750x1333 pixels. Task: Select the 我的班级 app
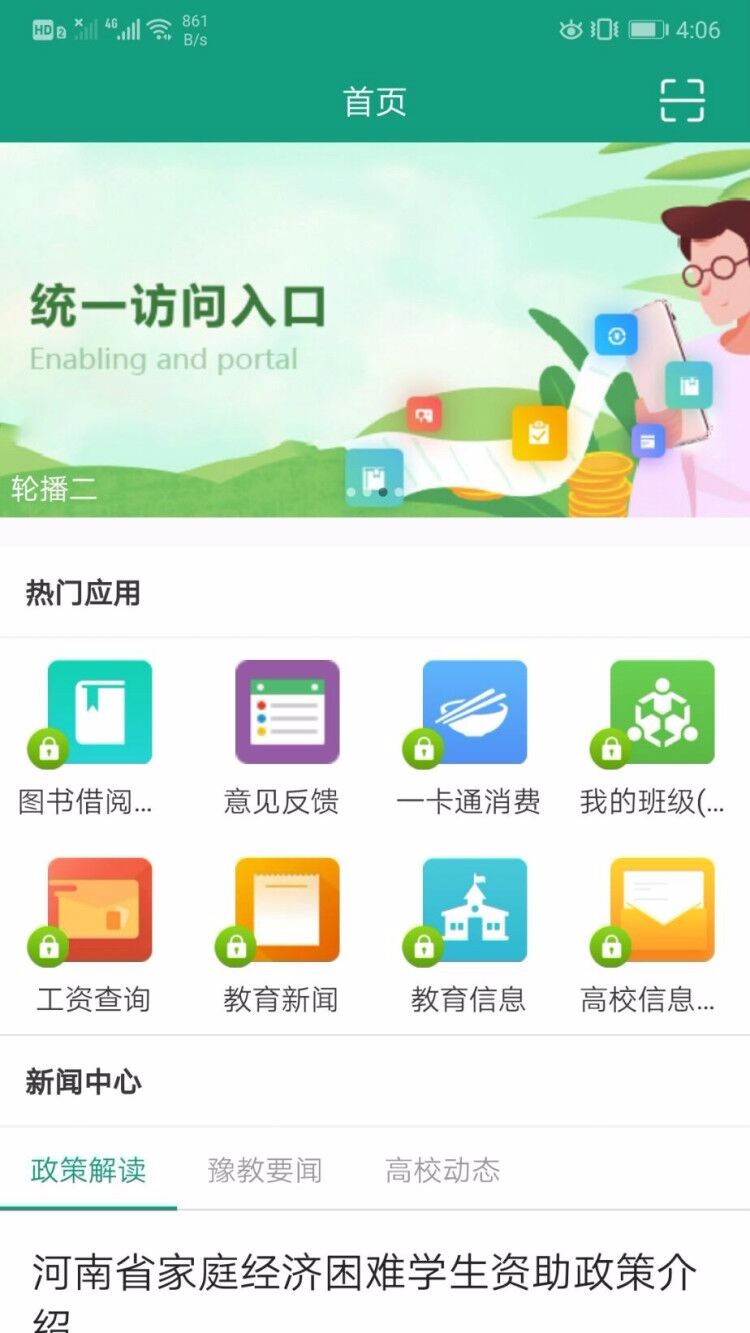click(662, 713)
